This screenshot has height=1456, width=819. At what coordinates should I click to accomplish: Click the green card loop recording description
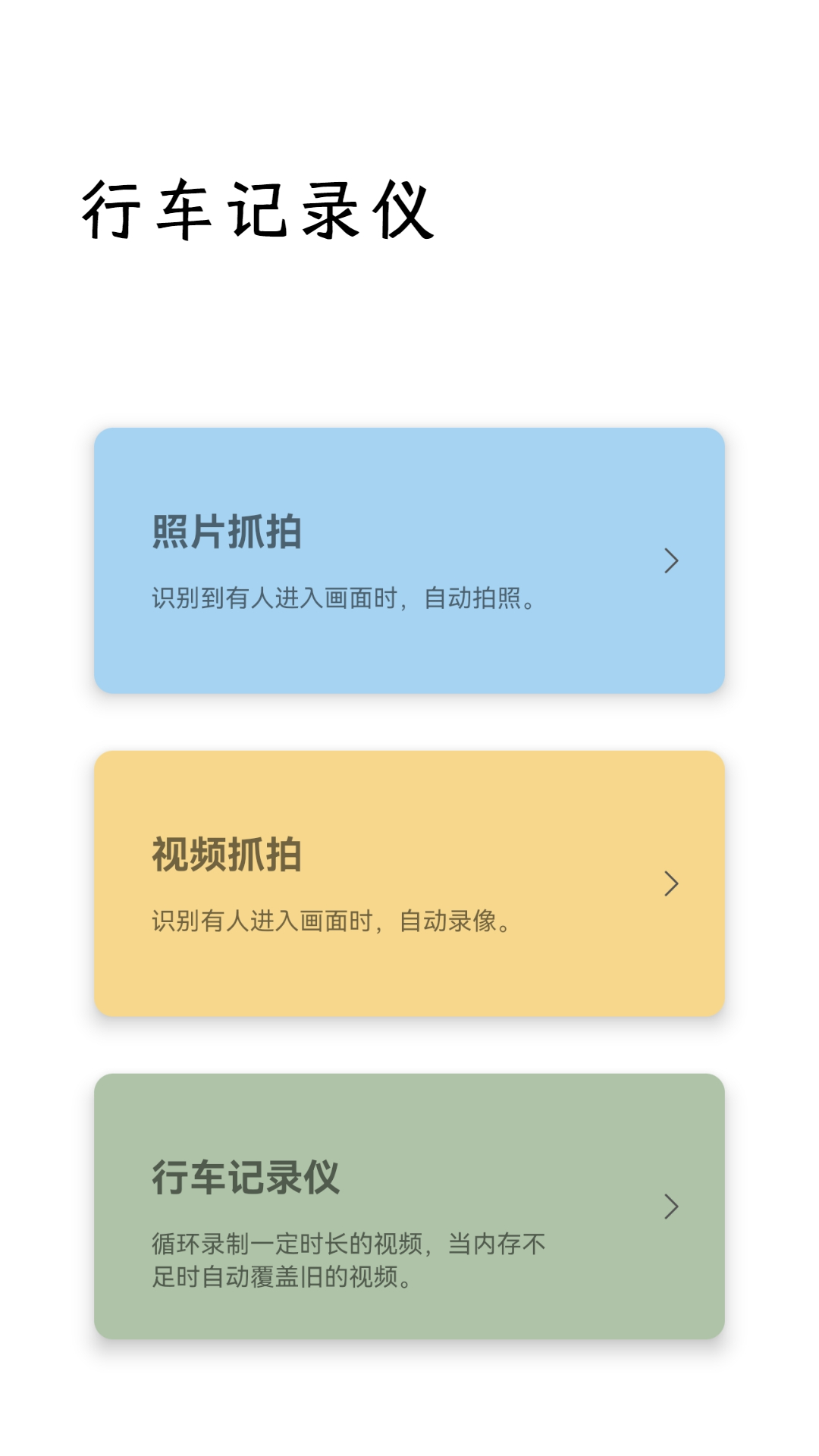coord(349,1259)
